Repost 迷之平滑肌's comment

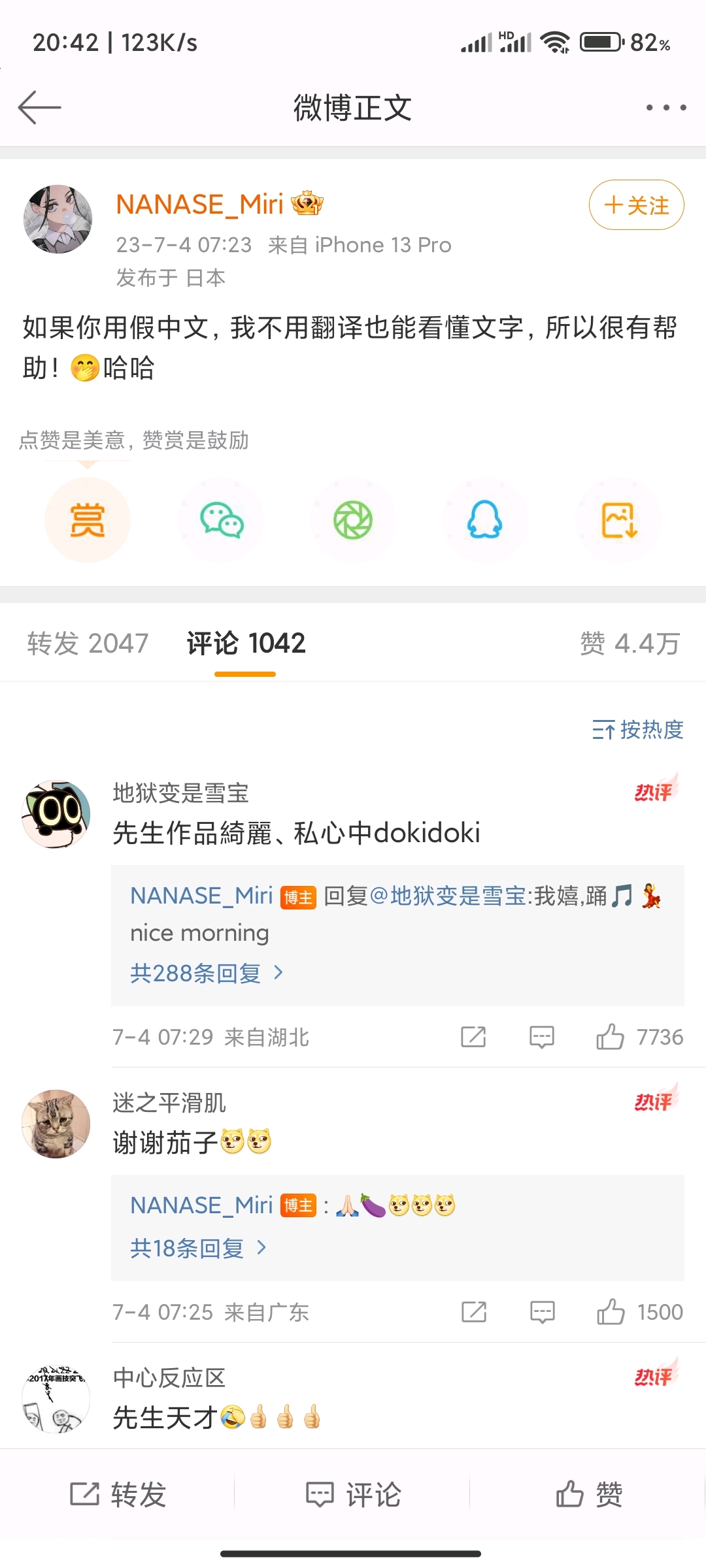(473, 1312)
